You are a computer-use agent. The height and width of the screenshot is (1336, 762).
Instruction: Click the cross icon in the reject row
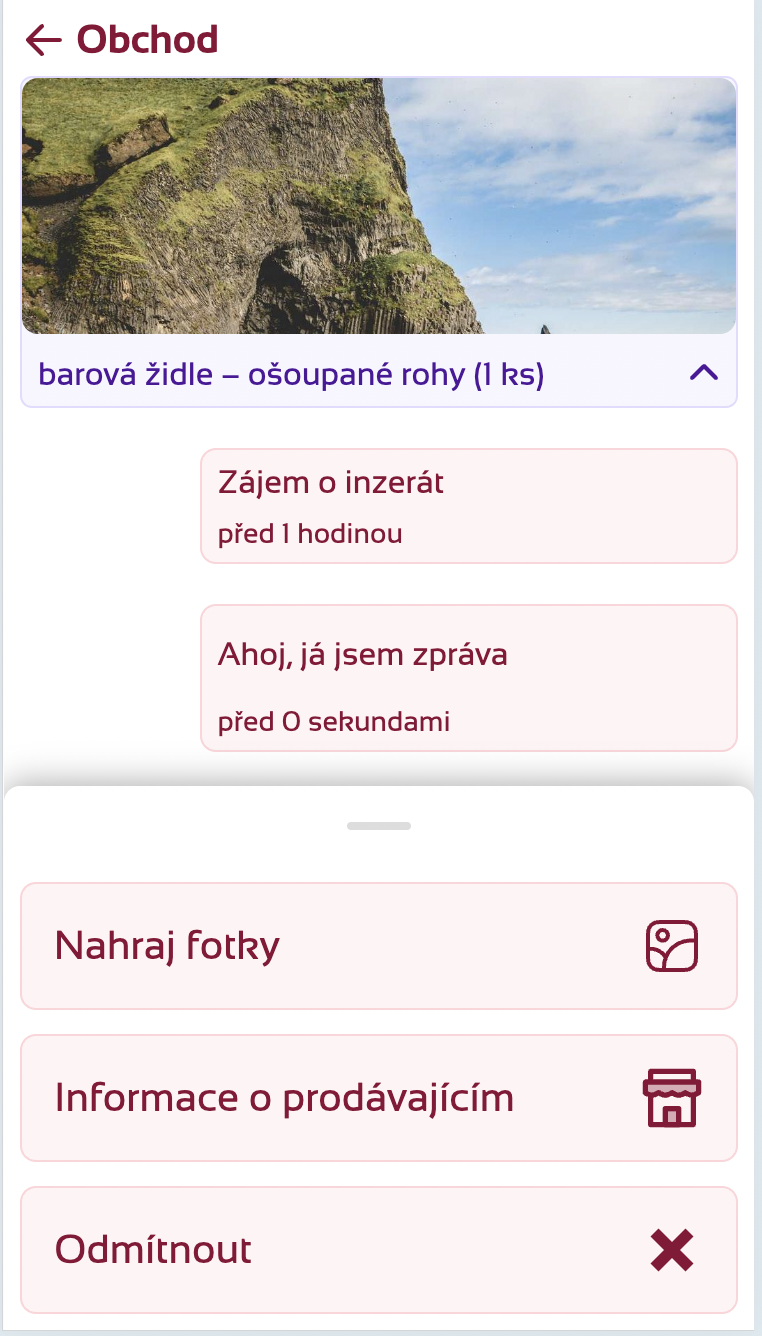(x=671, y=1249)
